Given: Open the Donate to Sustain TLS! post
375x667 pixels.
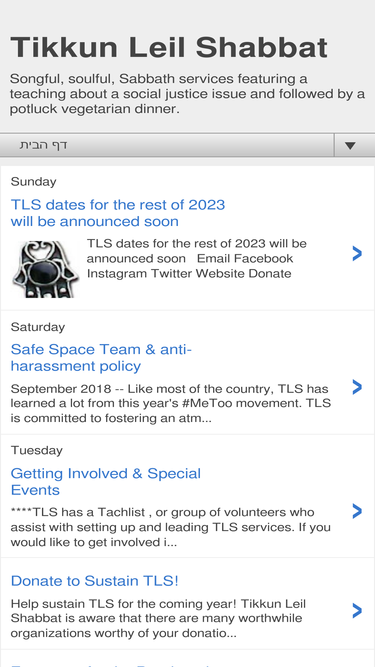Looking at the screenshot, I should tap(94, 581).
